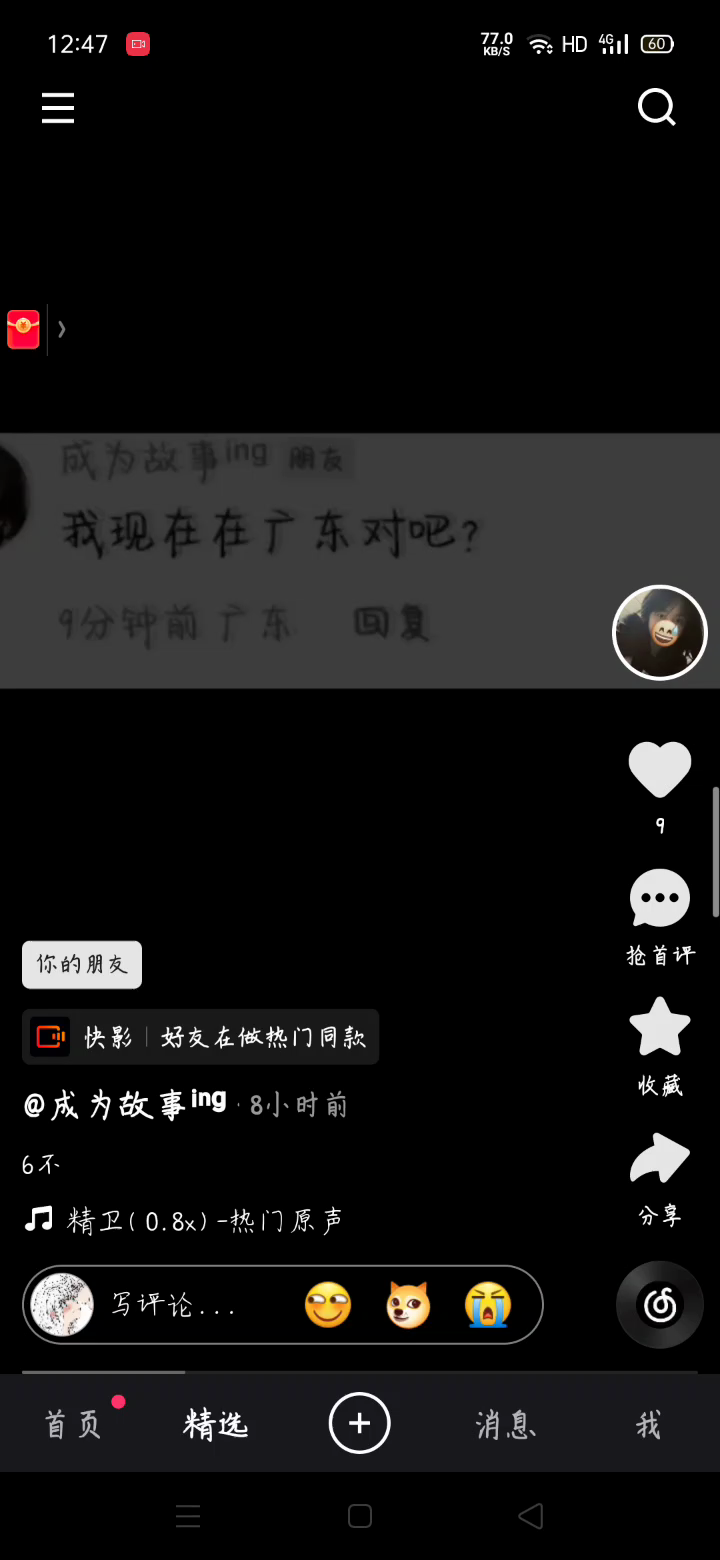Send the smirking emoji reaction

328,1305
